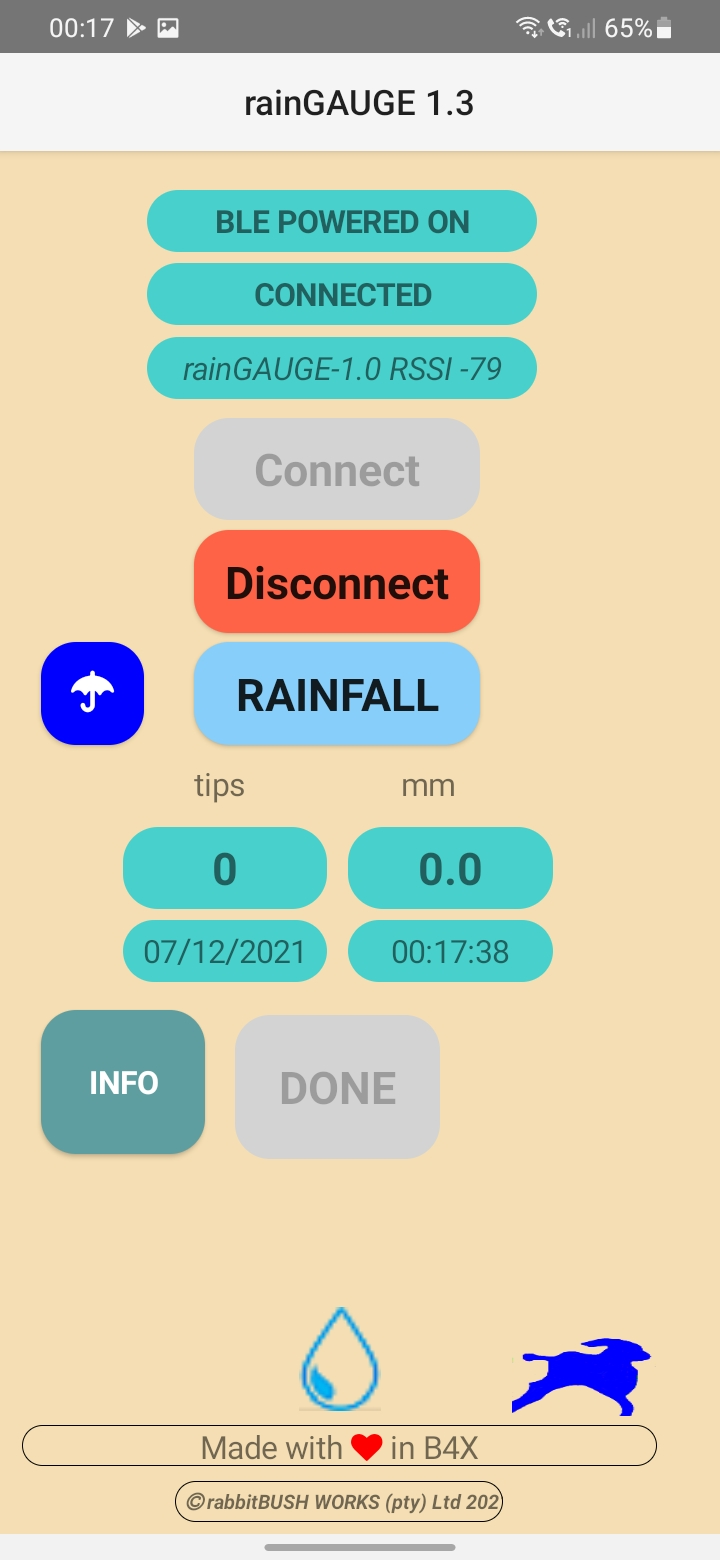Open the rabbitBUSH WORKS copyright link
The height and width of the screenshot is (1560, 720).
coord(341,1501)
